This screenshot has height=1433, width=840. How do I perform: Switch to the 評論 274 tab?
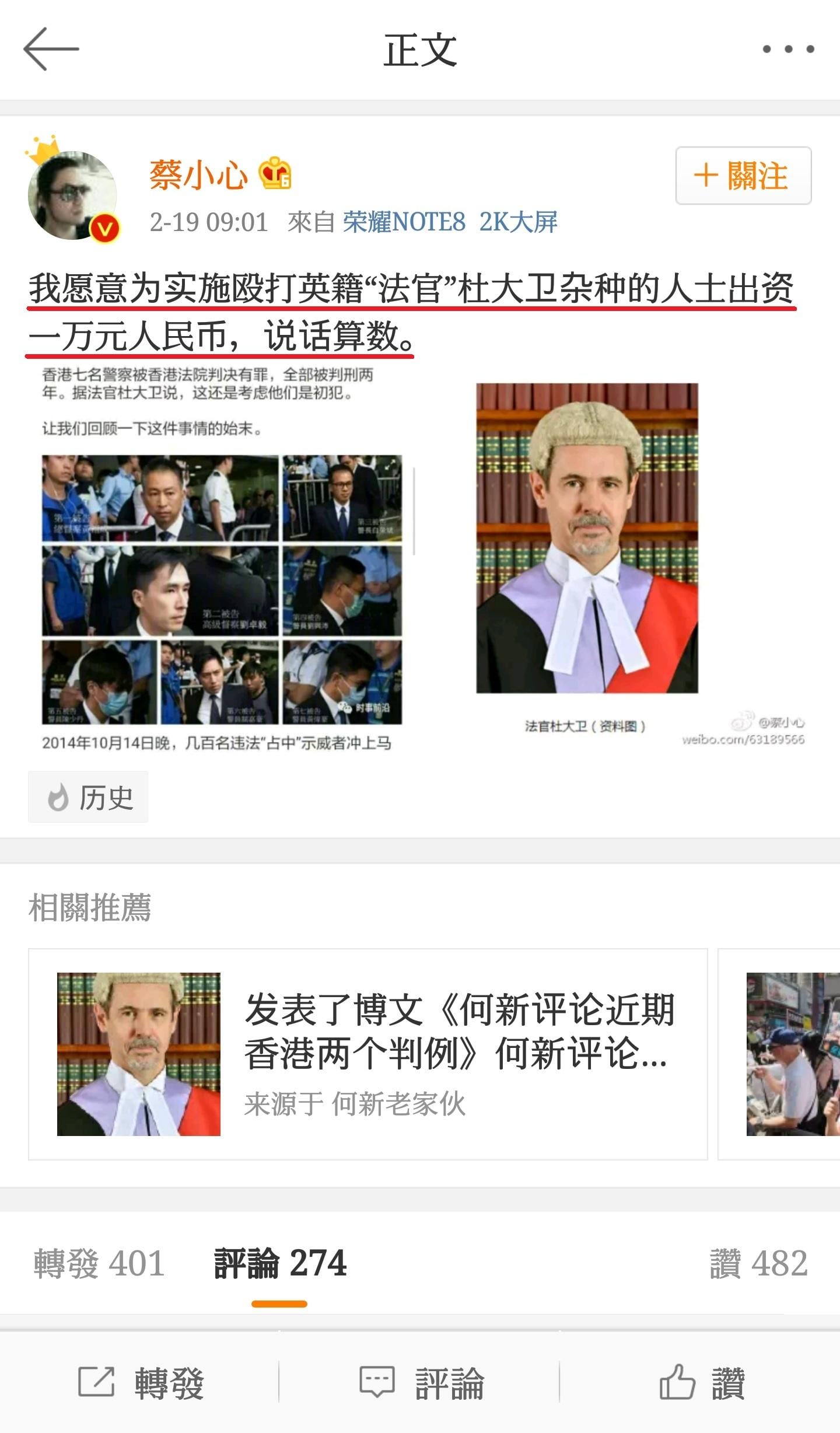tap(280, 1264)
